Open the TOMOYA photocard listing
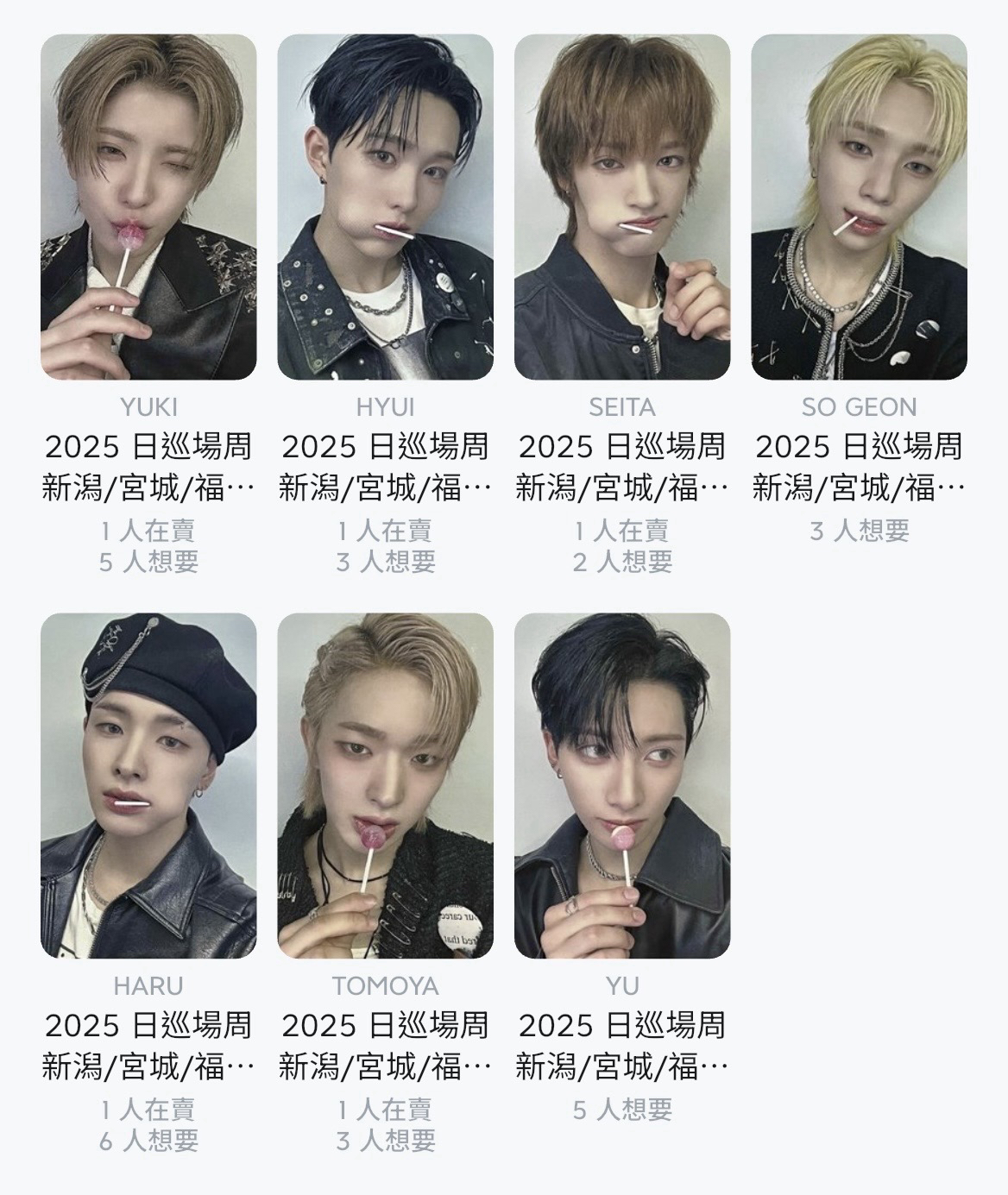Screen dimensions: 1008x1195 [x=385, y=785]
